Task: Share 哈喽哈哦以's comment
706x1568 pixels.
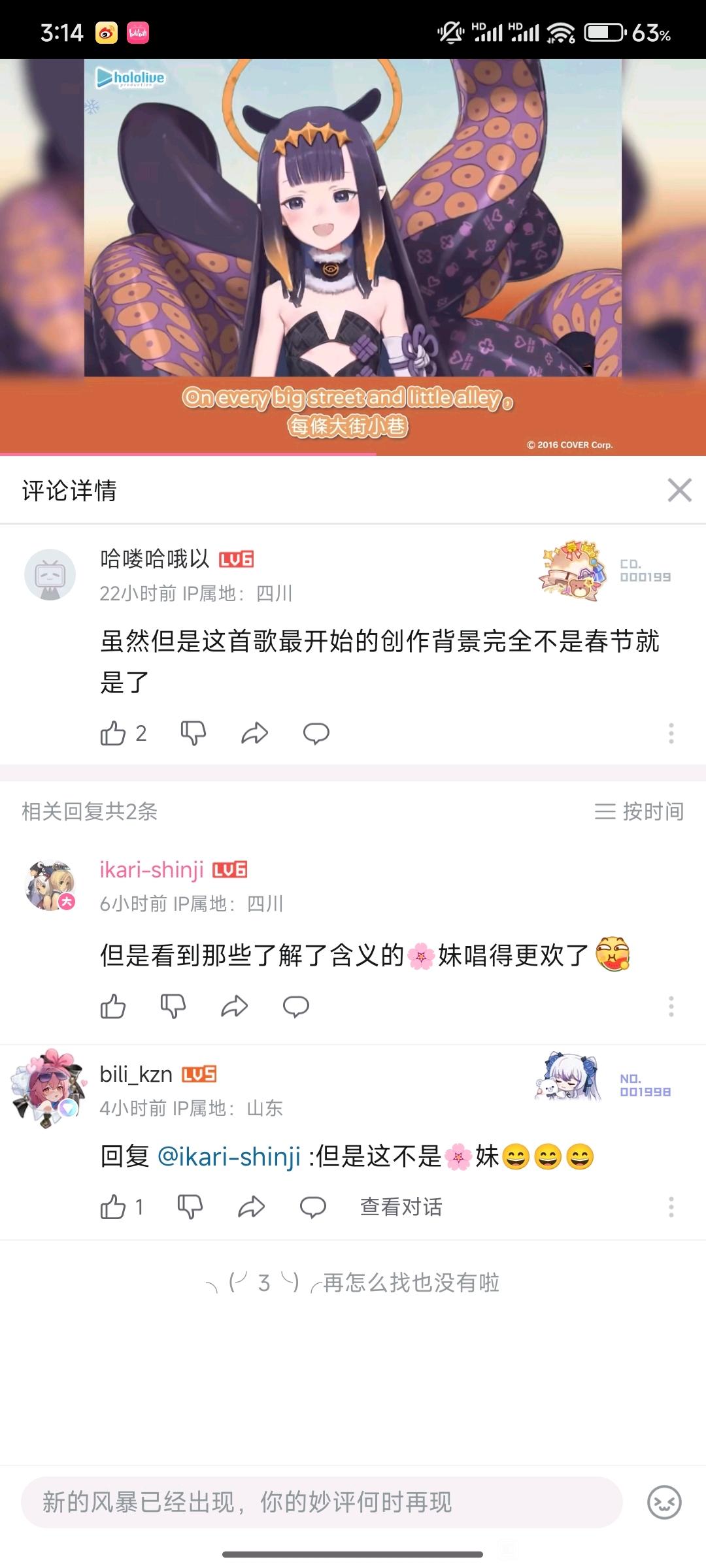Action: pyautogui.click(x=254, y=733)
